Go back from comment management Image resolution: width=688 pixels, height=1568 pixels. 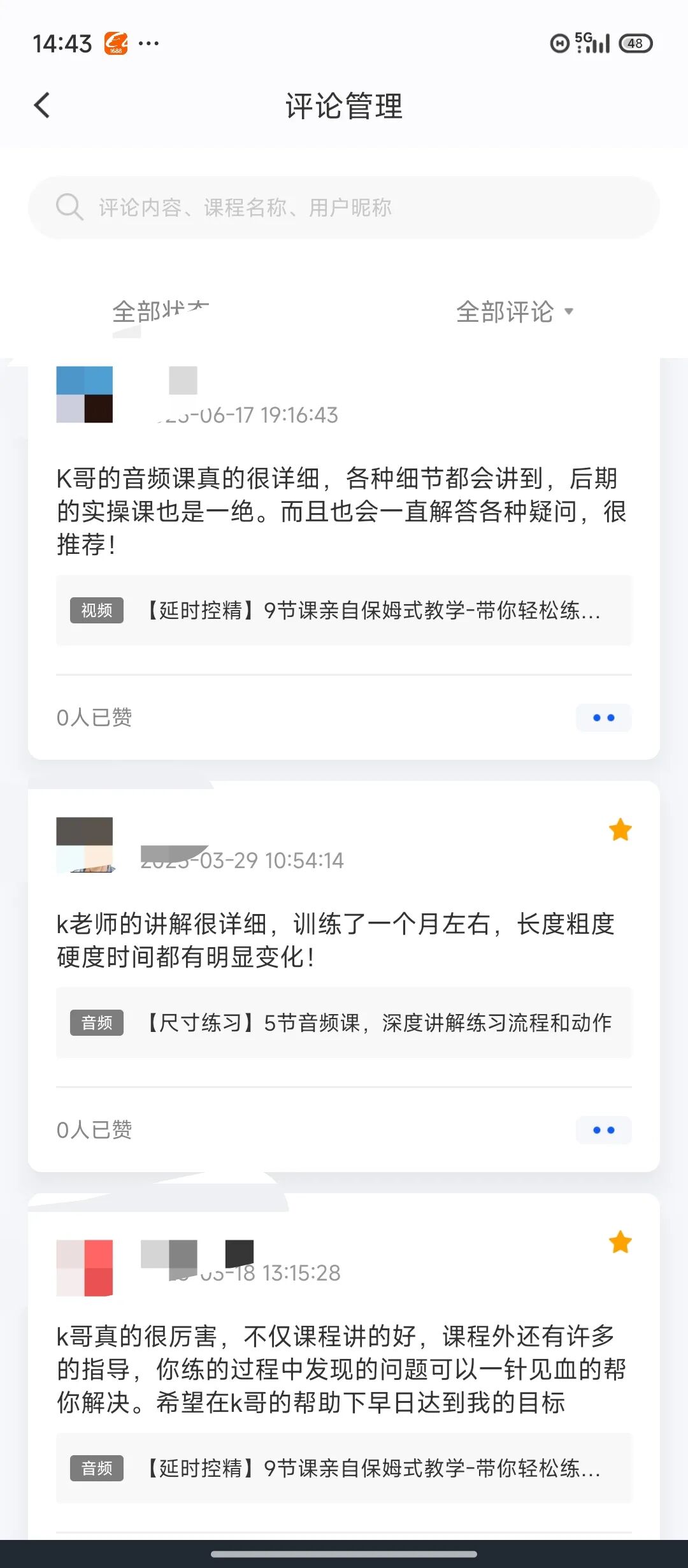tap(42, 105)
